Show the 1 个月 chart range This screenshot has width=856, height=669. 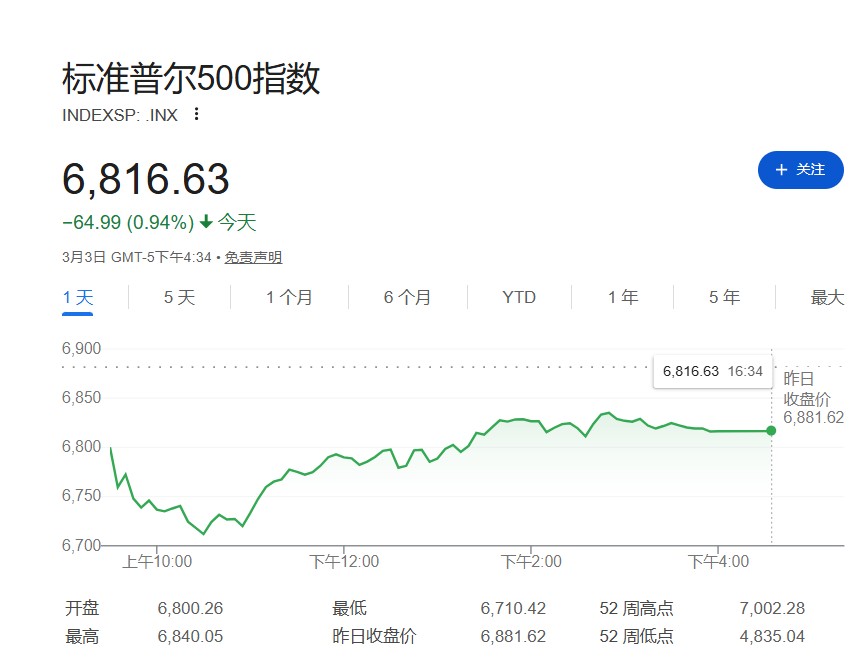click(x=289, y=297)
